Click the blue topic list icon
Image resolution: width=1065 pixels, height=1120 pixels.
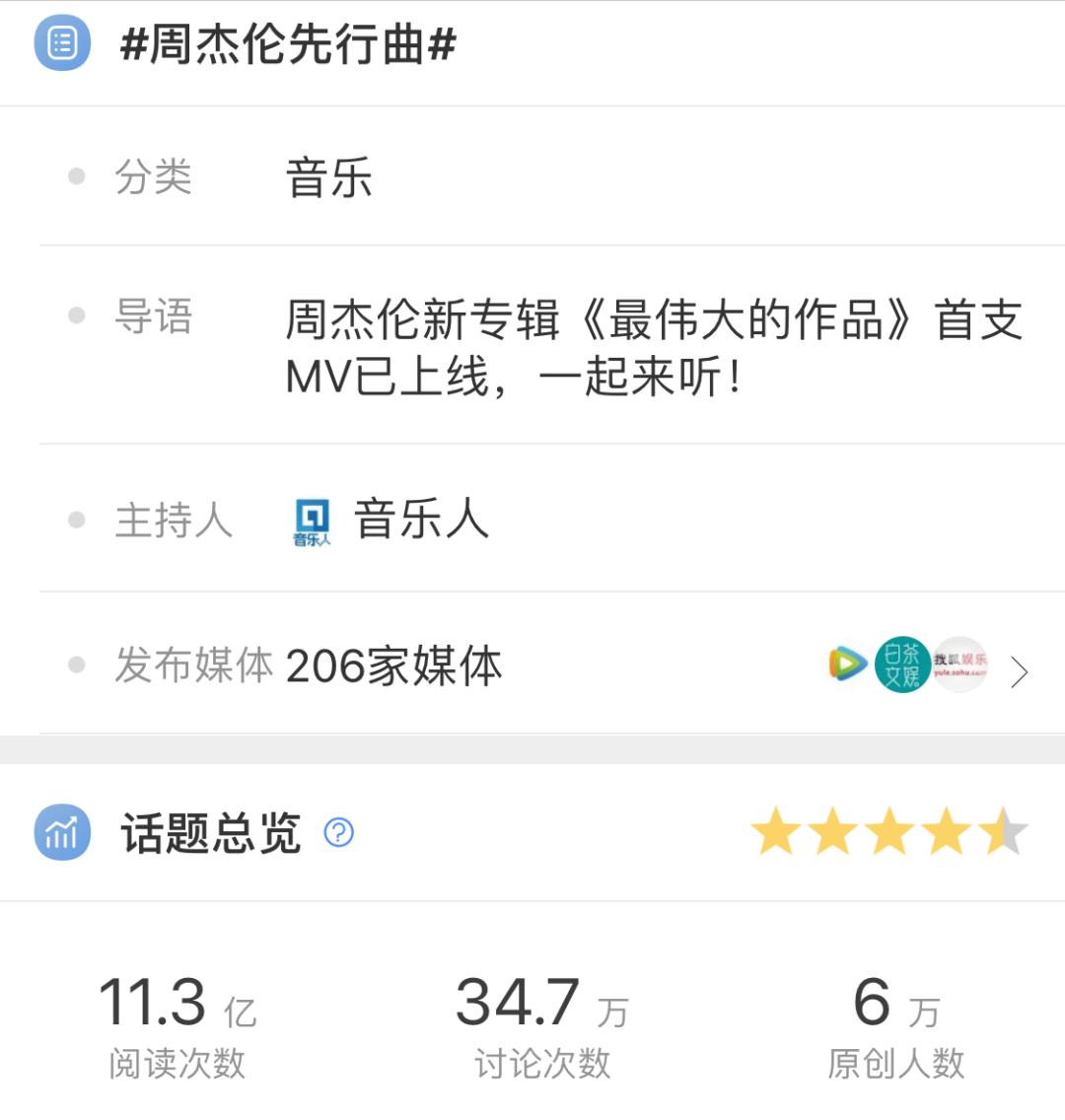[x=61, y=45]
